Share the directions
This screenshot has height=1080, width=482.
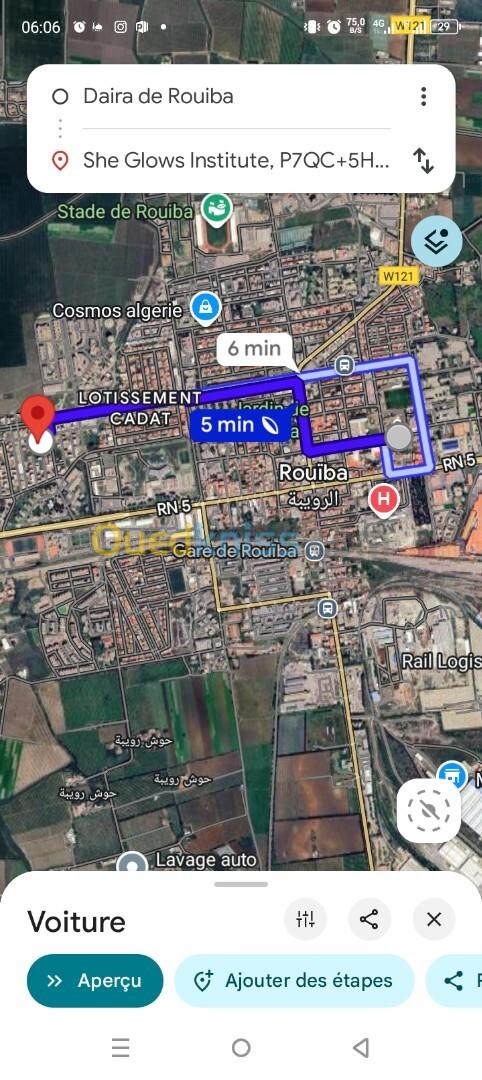pyautogui.click(x=369, y=919)
